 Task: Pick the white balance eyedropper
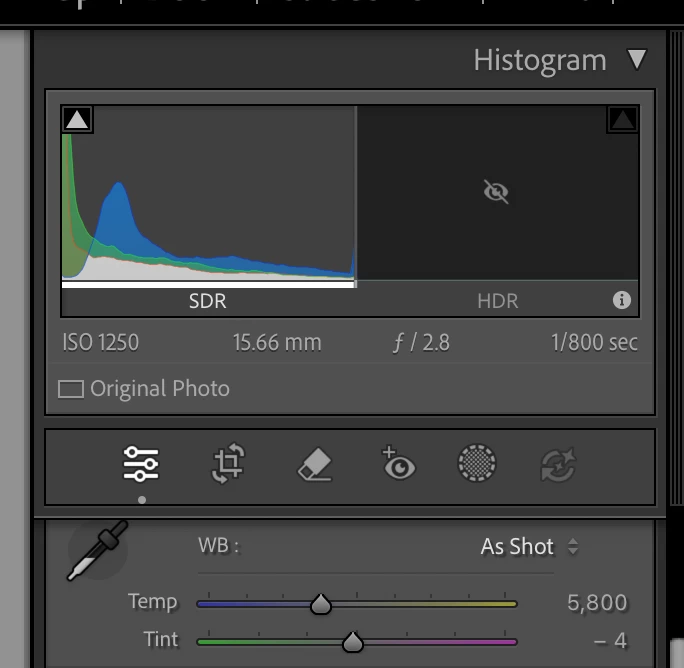[x=97, y=550]
